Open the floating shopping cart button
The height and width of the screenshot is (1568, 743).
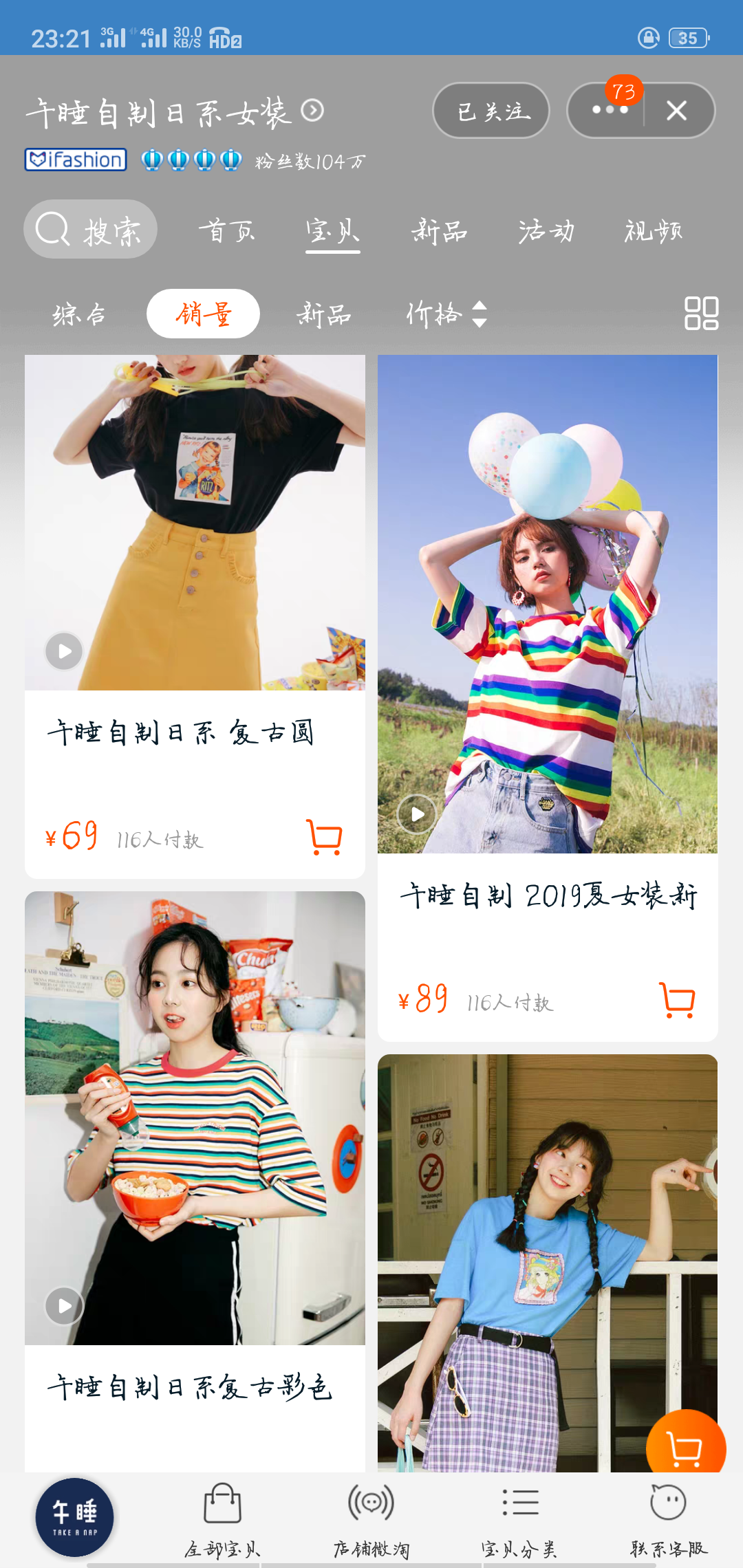point(685,1447)
